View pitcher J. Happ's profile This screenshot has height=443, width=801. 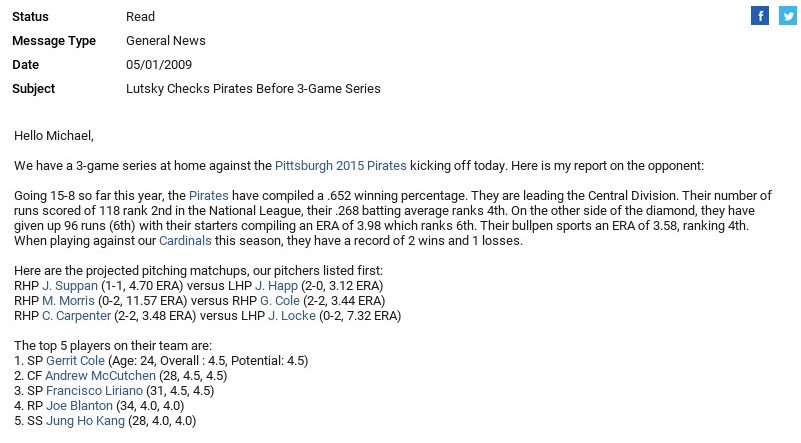(277, 285)
